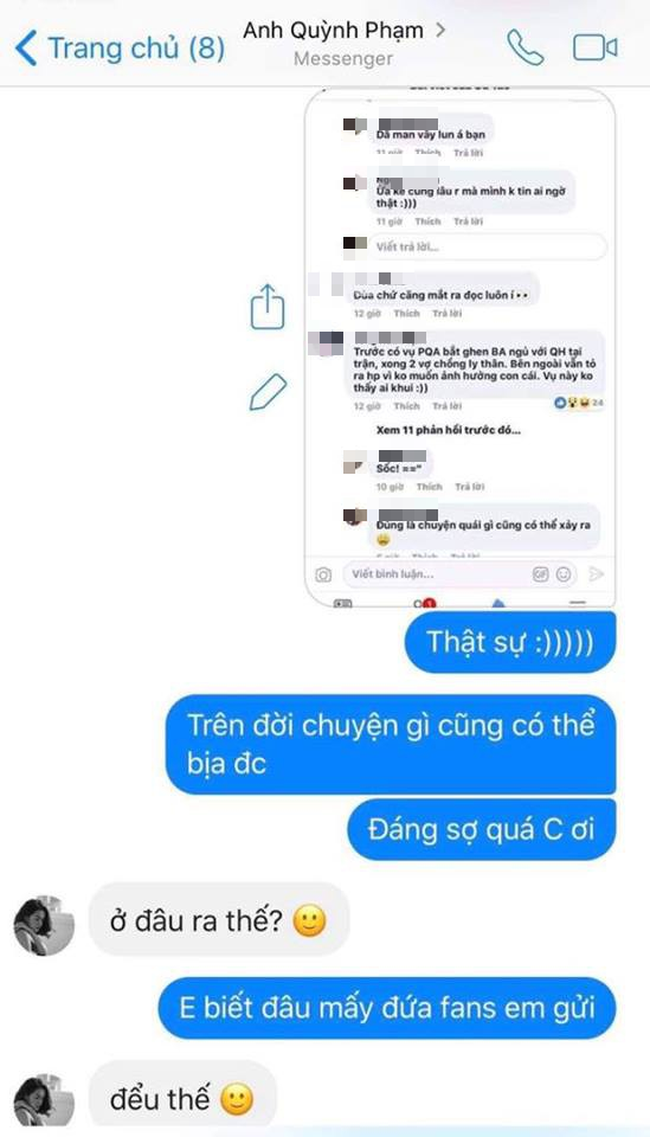The height and width of the screenshot is (1137, 650).
Task: Open the sent screenshot image
Action: click(460, 345)
